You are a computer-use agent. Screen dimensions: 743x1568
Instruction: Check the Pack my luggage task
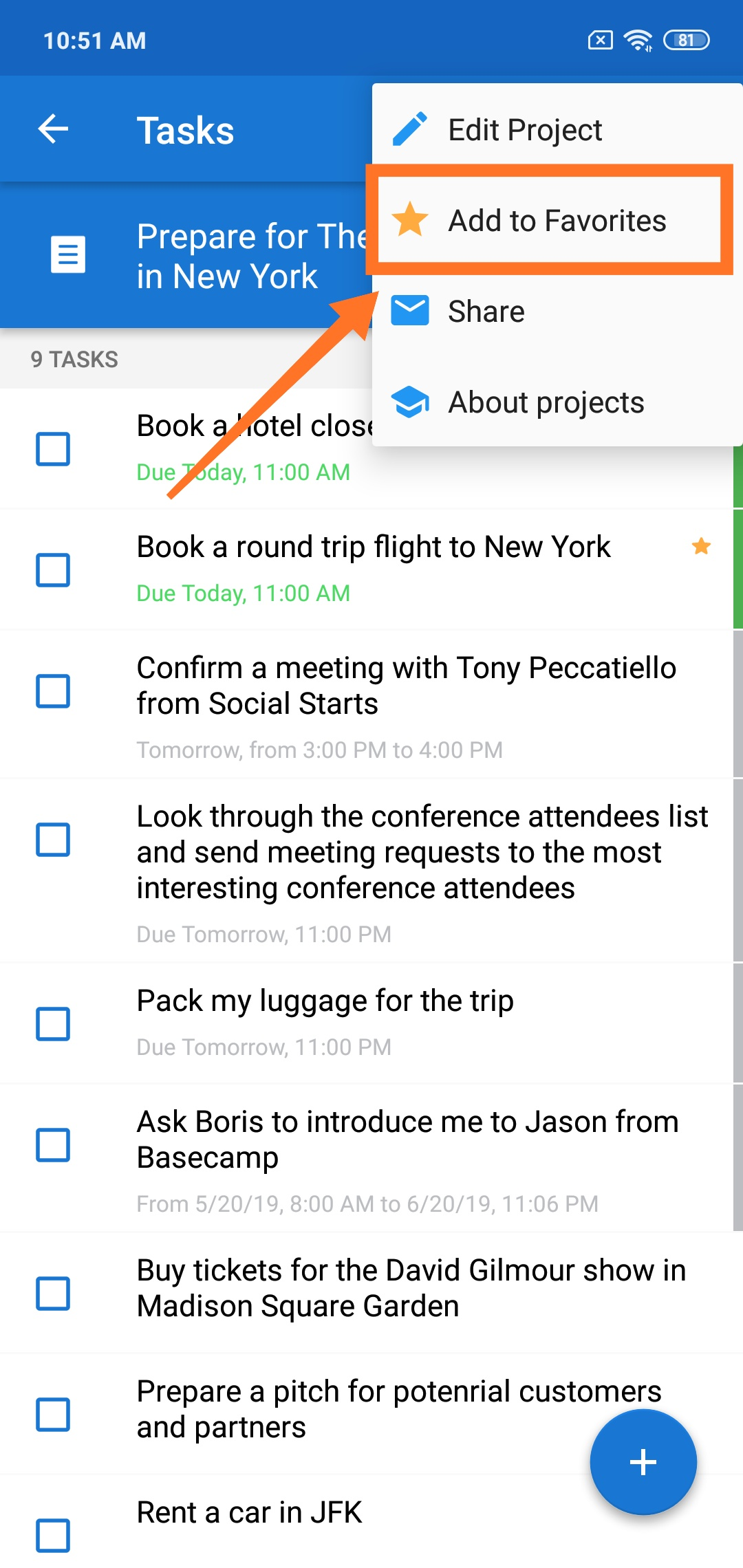[53, 1024]
